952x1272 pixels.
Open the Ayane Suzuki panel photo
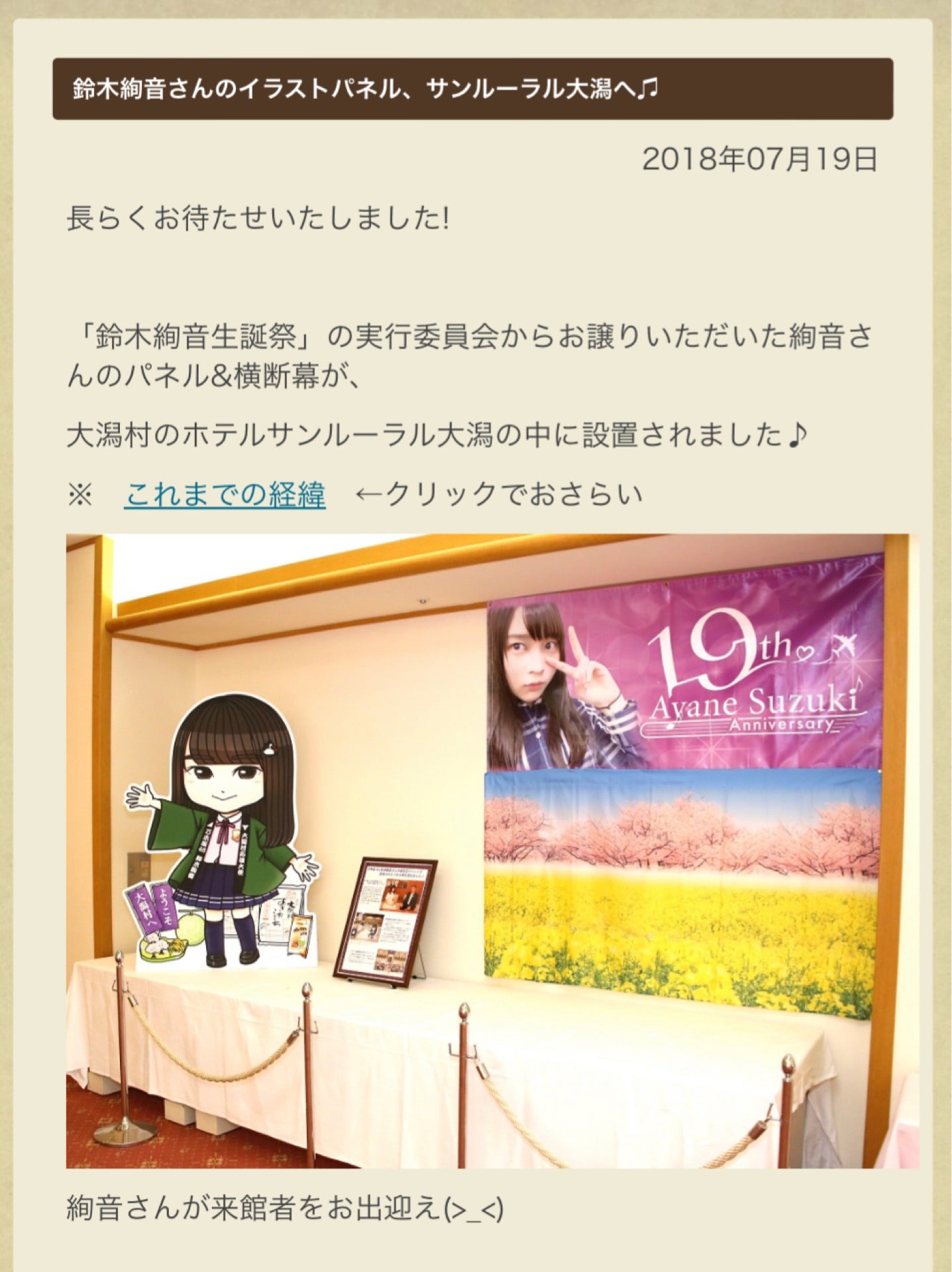[492, 851]
